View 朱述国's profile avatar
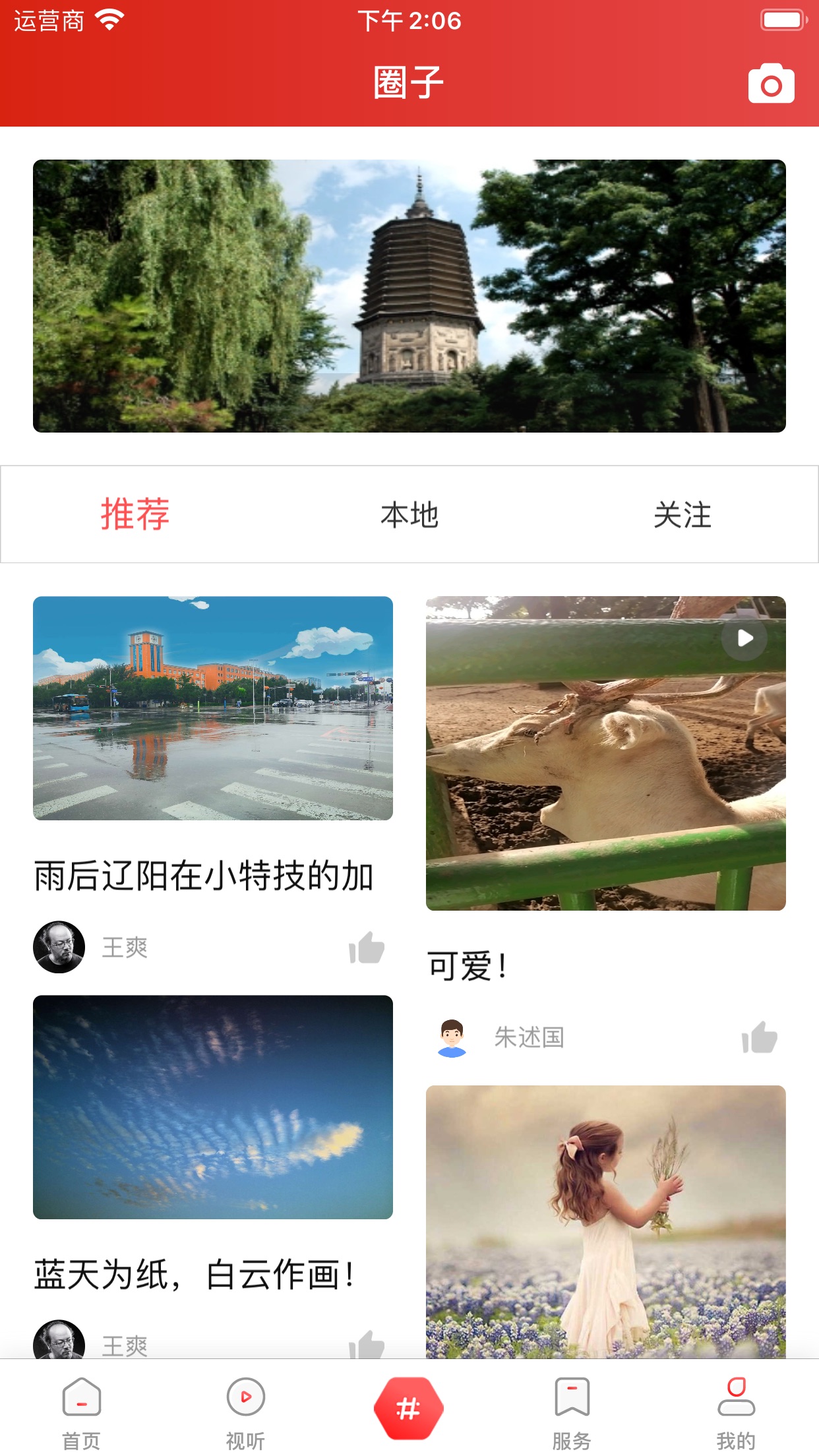 452,1037
